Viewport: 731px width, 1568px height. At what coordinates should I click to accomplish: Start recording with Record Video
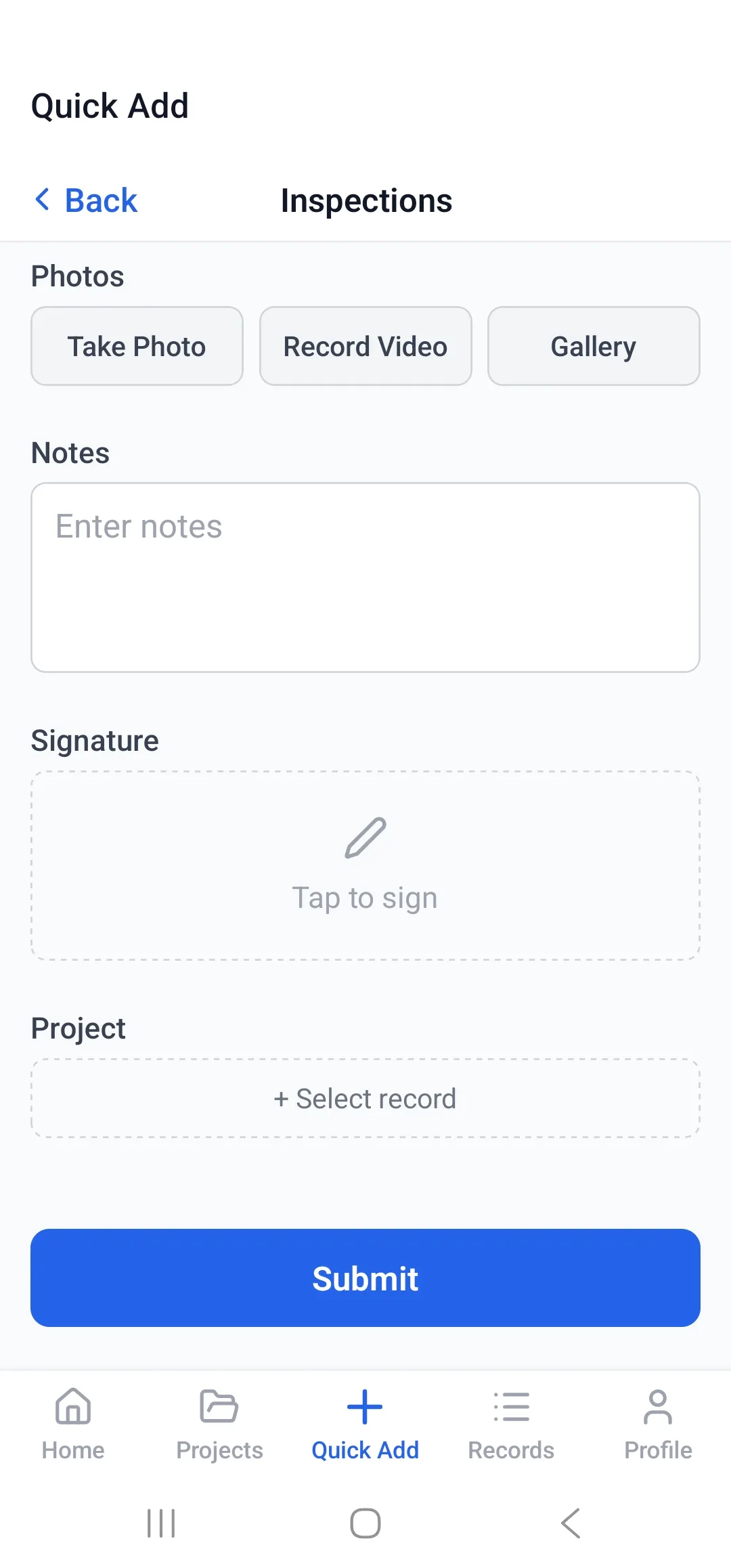[365, 346]
